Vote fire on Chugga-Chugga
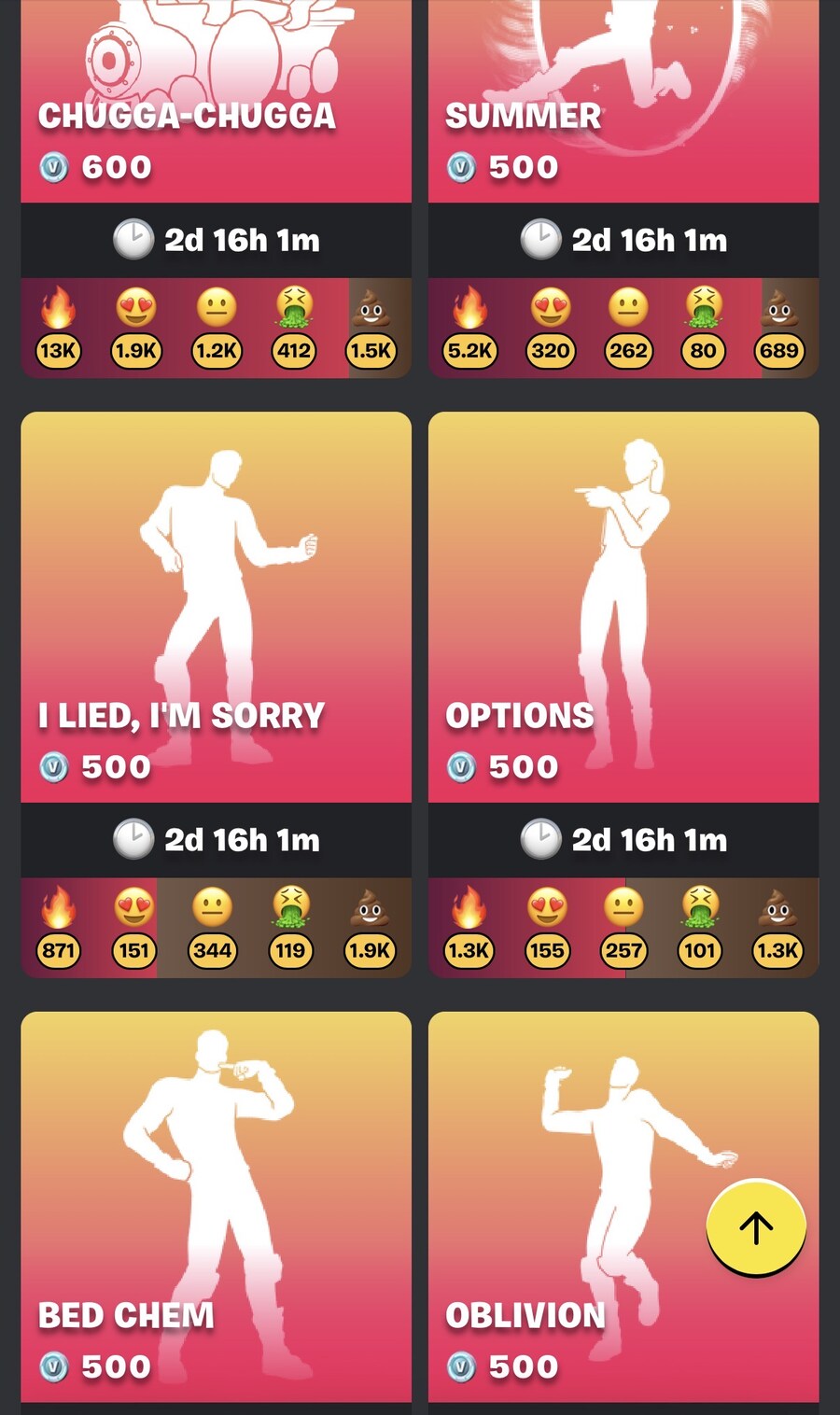840x1415 pixels. [x=58, y=328]
